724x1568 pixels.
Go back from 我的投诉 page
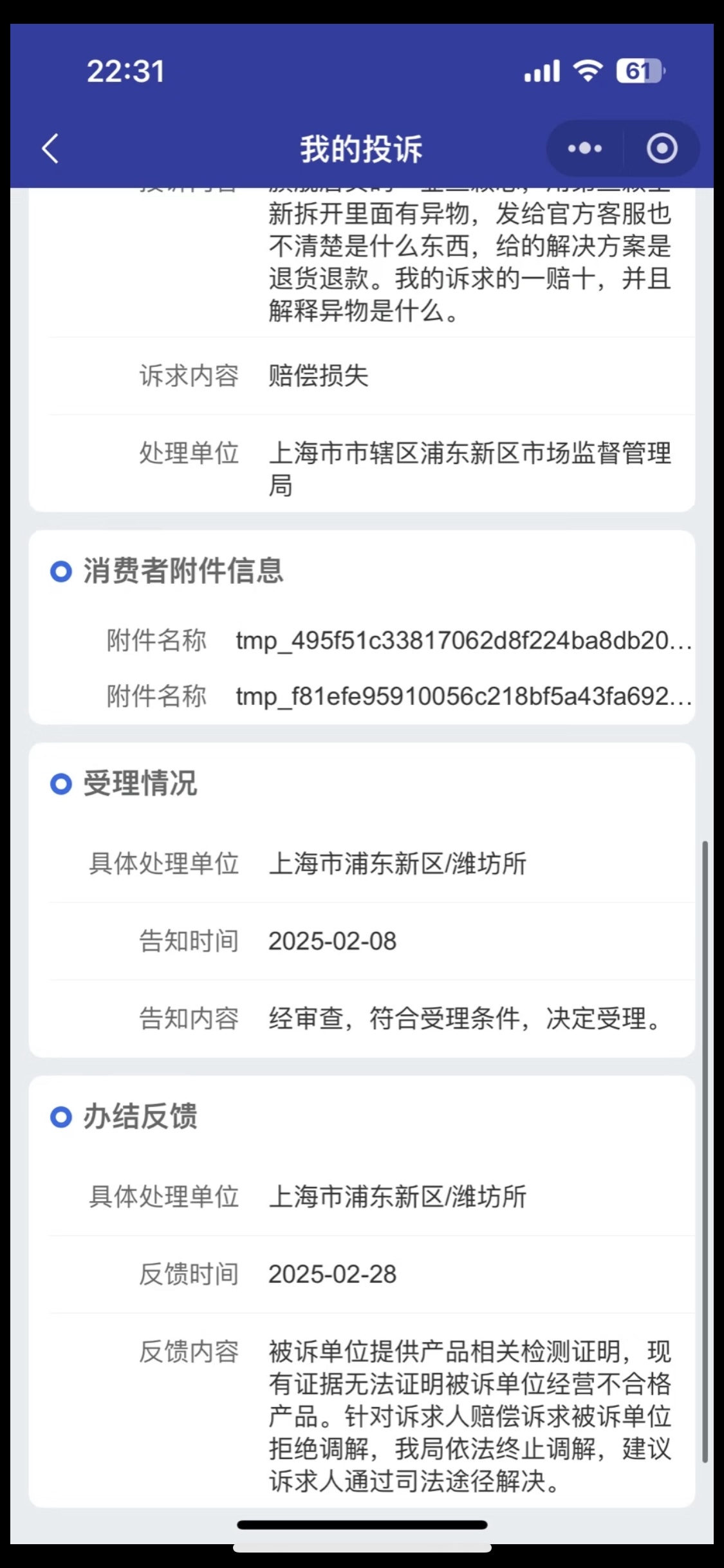coord(50,149)
